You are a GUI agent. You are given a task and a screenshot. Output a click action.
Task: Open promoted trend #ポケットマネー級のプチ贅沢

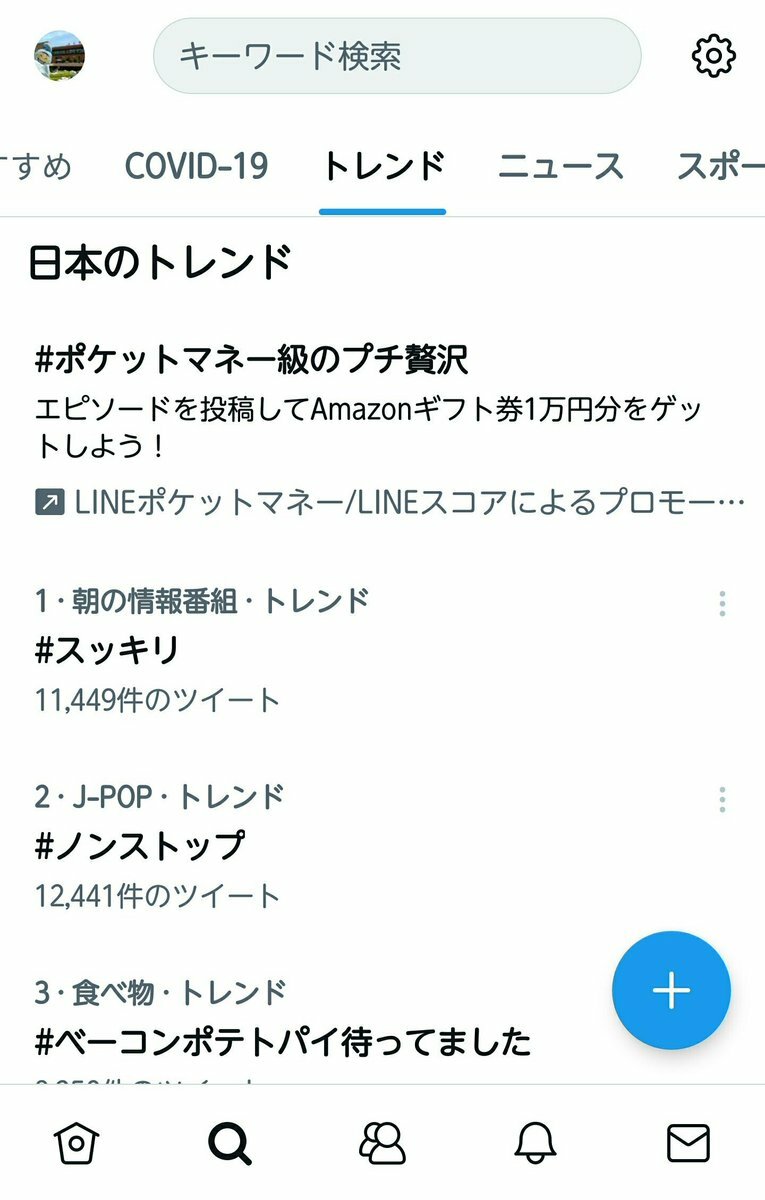tap(252, 358)
